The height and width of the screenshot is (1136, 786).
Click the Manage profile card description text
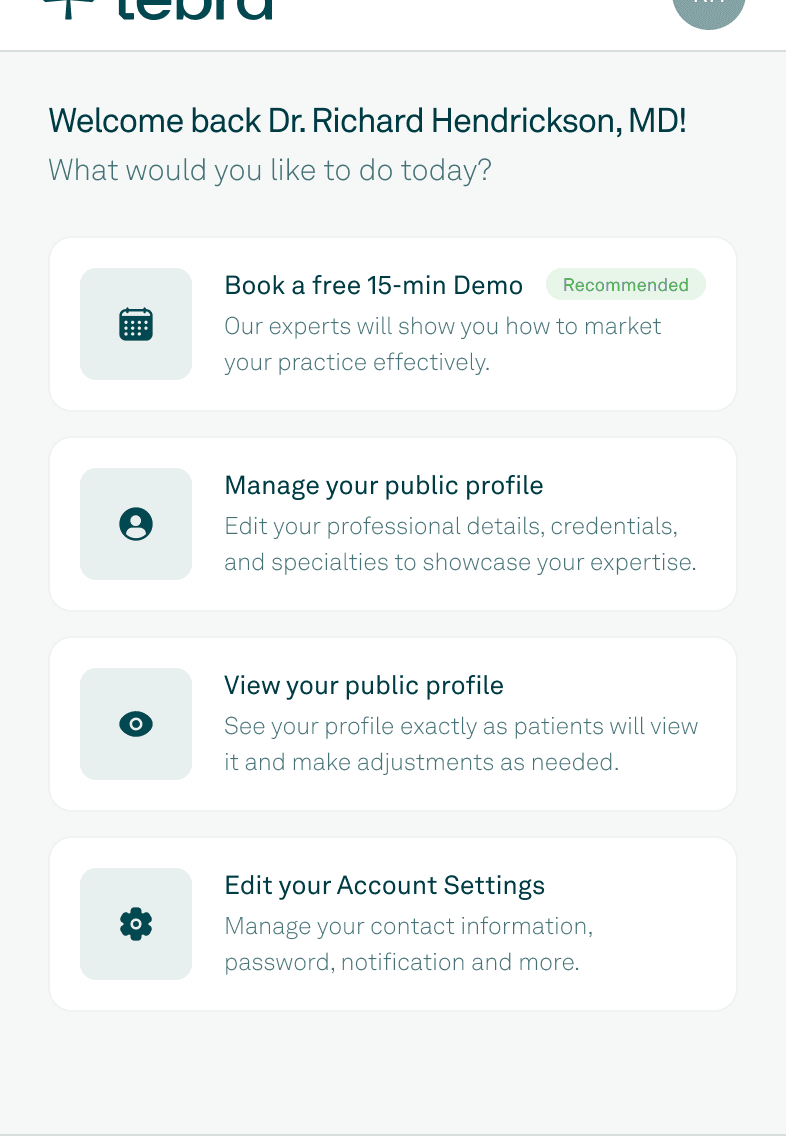click(x=459, y=544)
